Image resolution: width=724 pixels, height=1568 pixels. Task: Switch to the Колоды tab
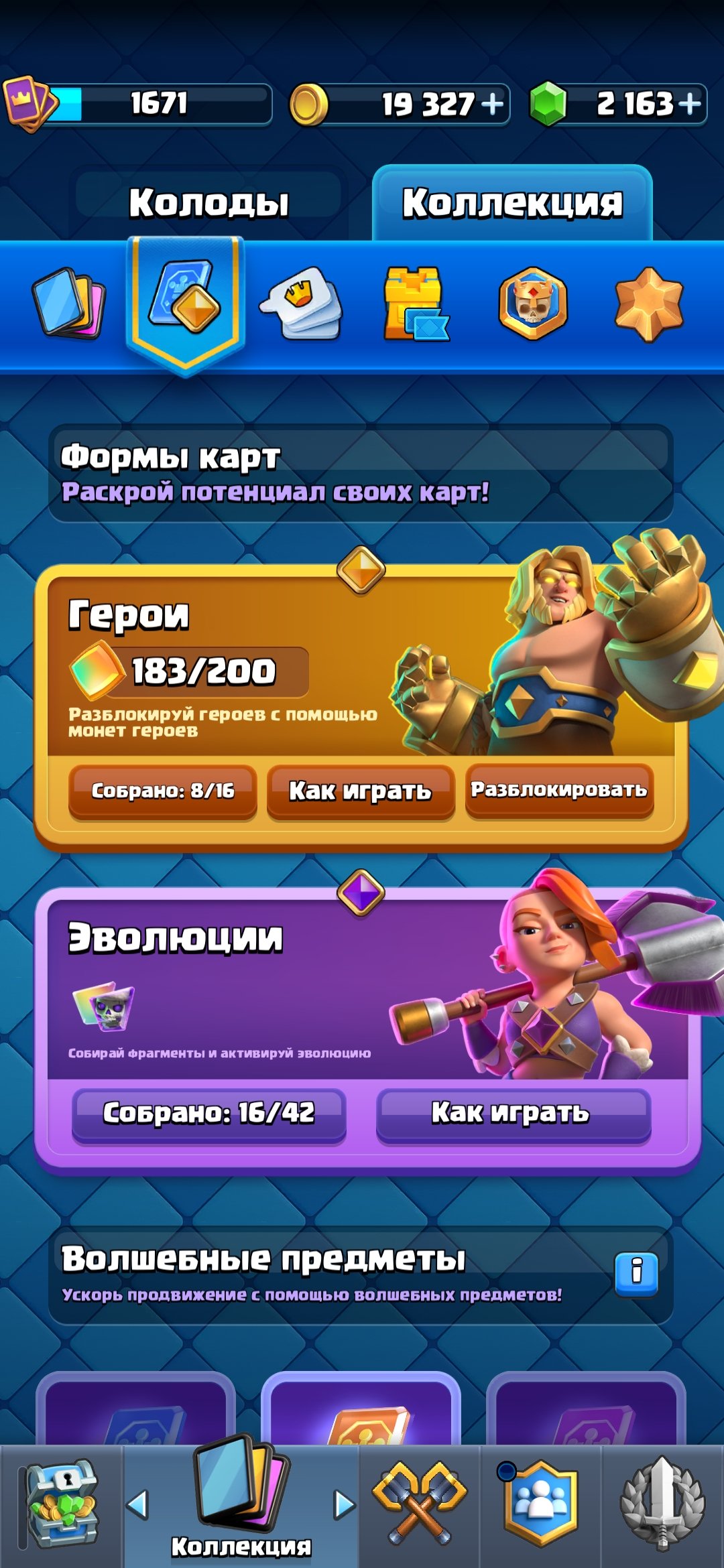[208, 202]
